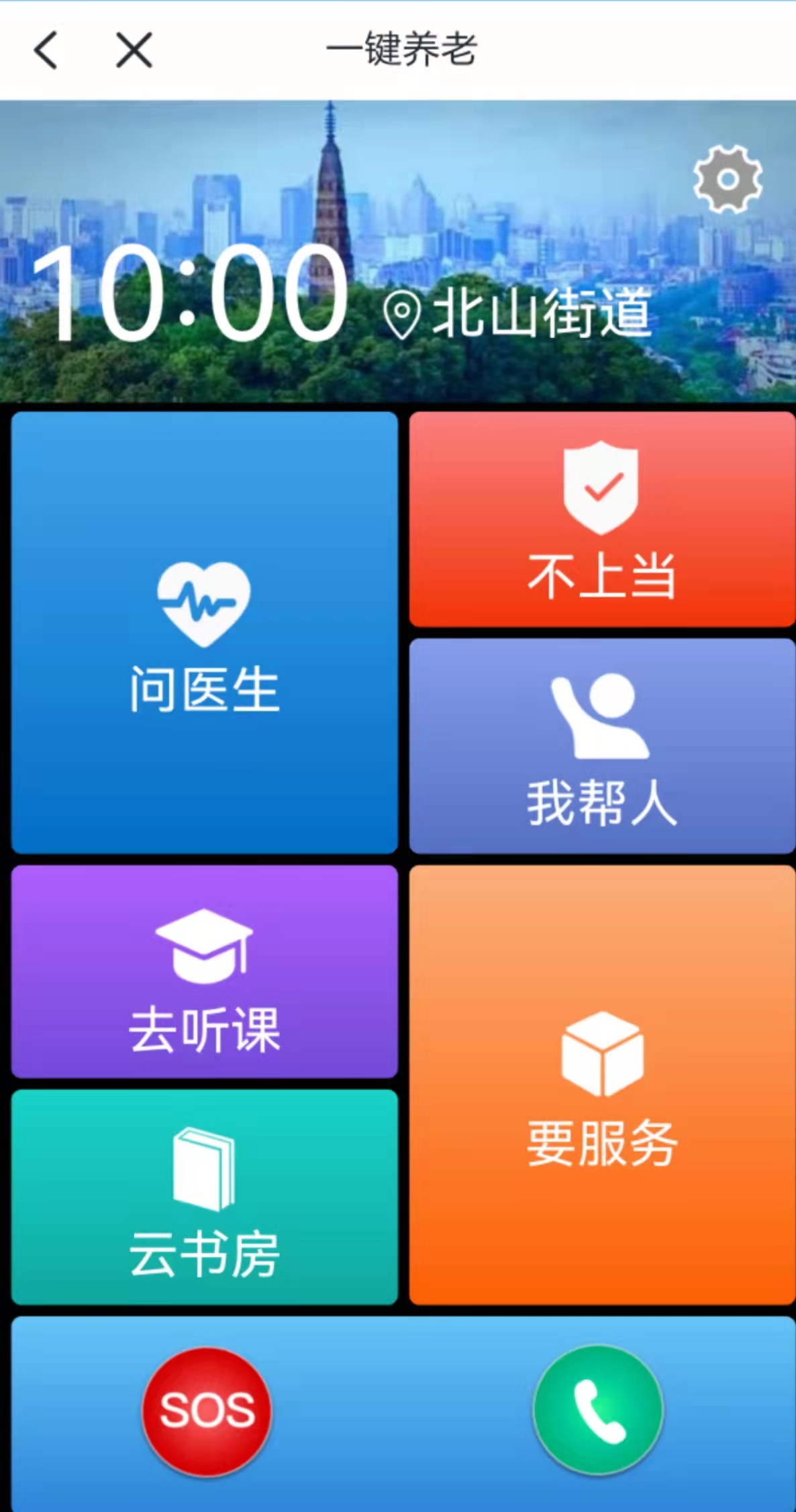796x1512 pixels.
Task: Close the 一键养老 page
Action: [x=134, y=50]
